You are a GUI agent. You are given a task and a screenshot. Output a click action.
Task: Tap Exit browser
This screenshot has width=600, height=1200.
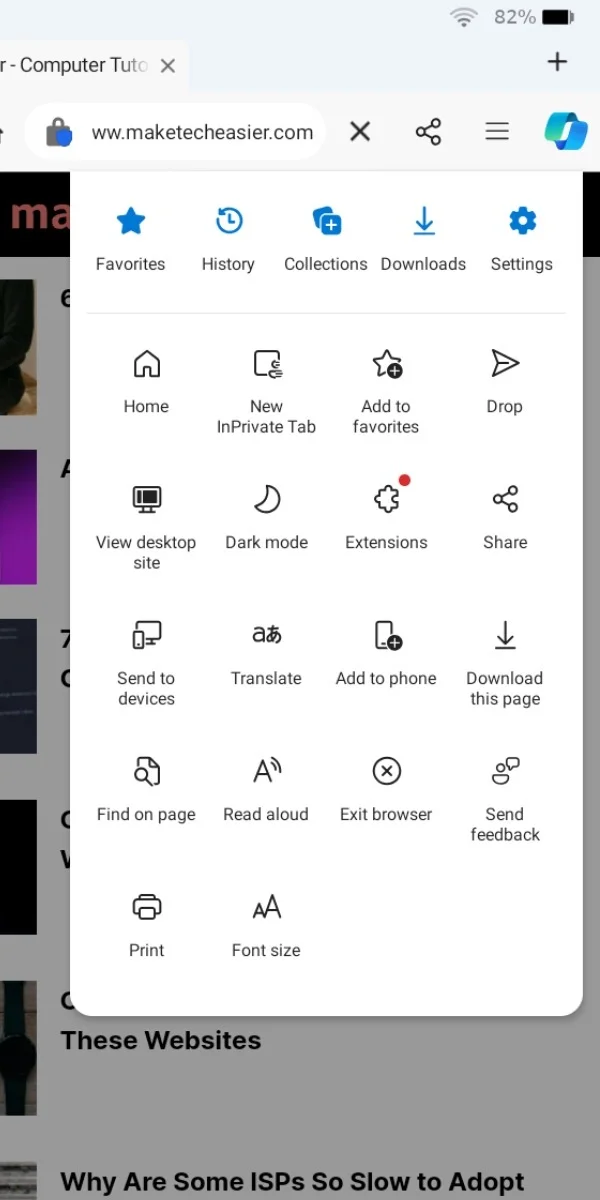(x=386, y=790)
